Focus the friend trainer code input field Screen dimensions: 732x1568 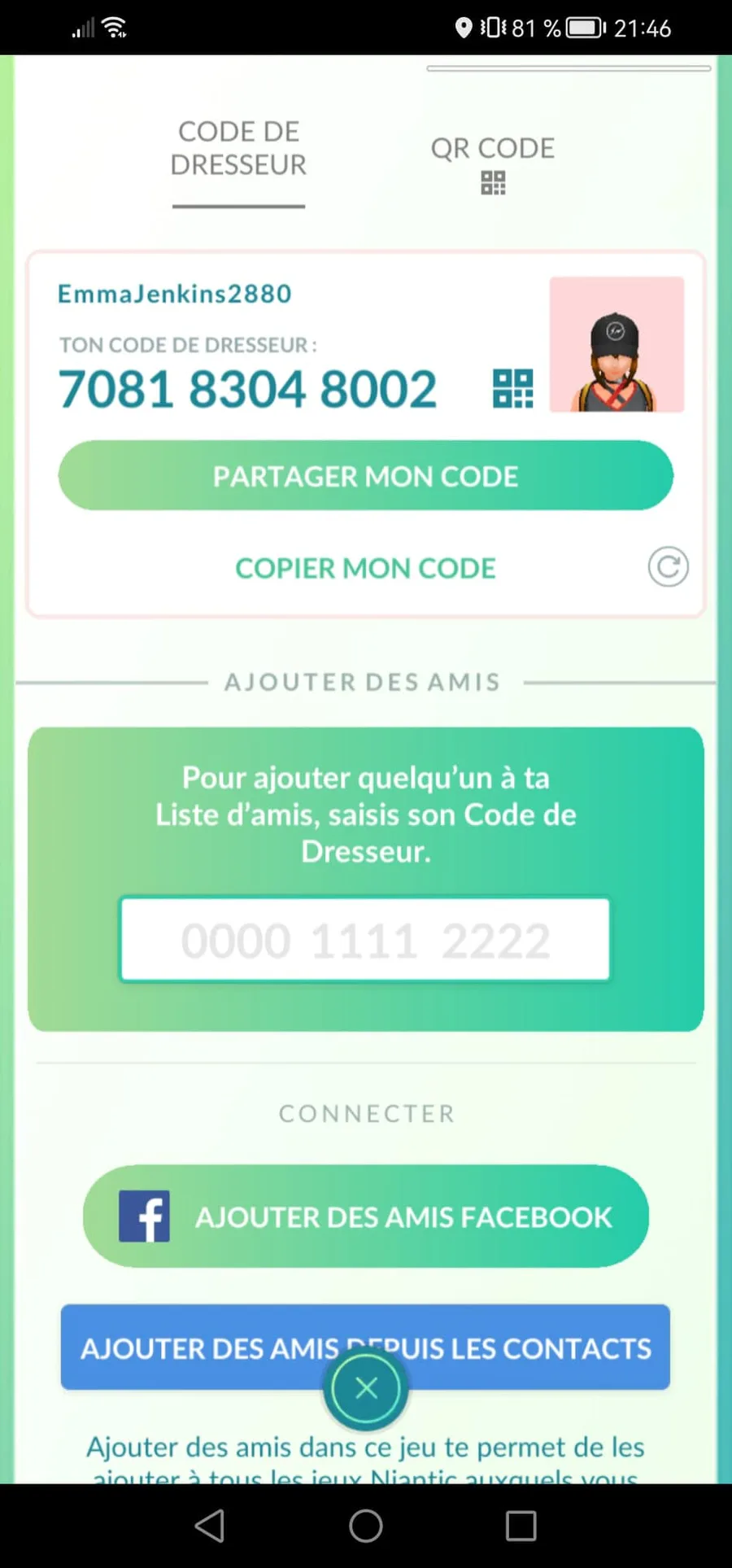365,939
